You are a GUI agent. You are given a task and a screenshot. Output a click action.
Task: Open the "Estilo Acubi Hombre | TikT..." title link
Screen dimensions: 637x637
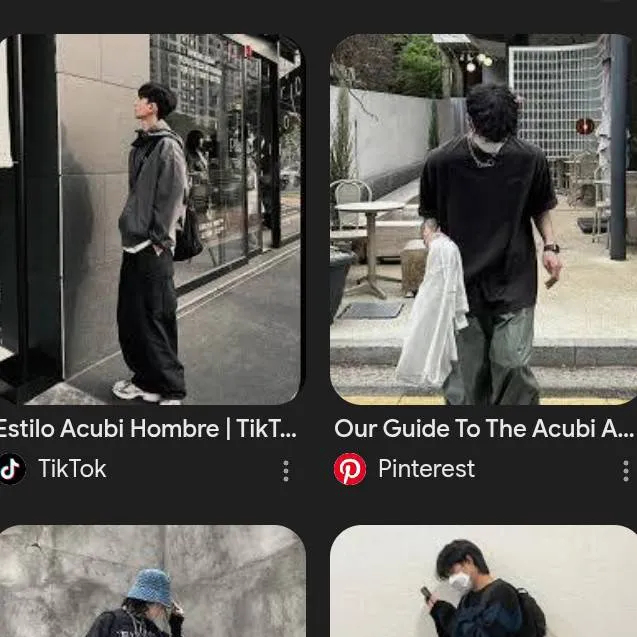148,429
